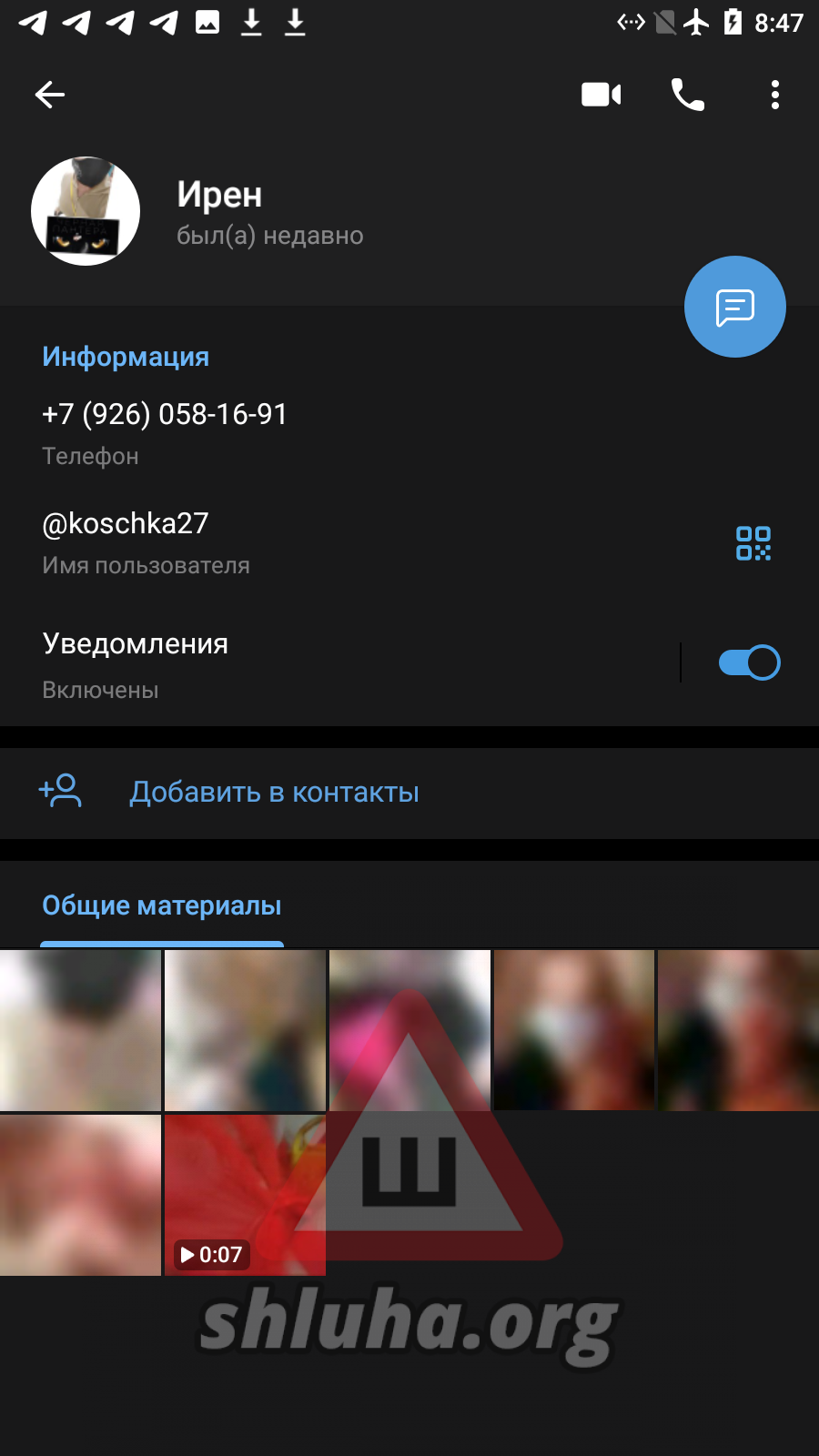Toggle the Уведомления switch off
819x1456 pixels.
pos(749,662)
